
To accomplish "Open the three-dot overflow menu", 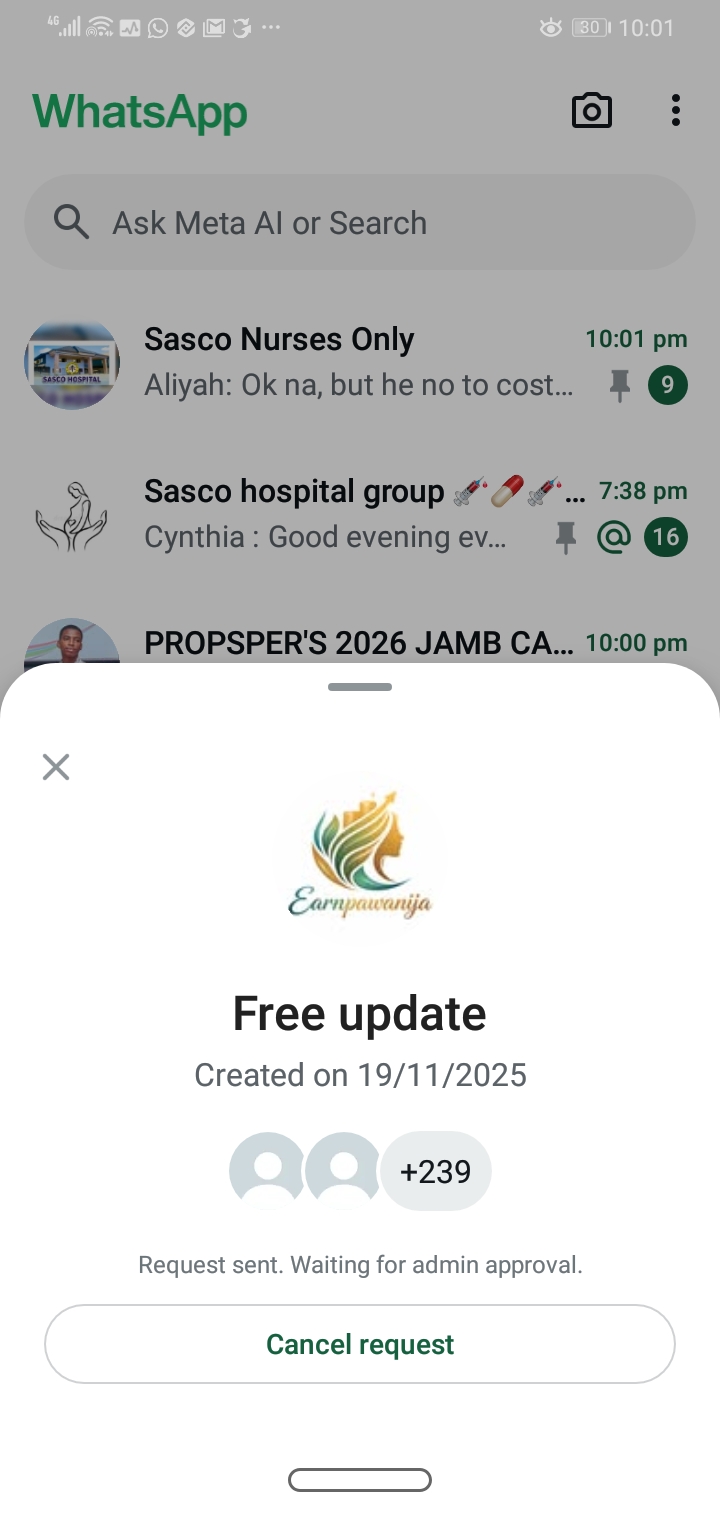I will point(676,111).
